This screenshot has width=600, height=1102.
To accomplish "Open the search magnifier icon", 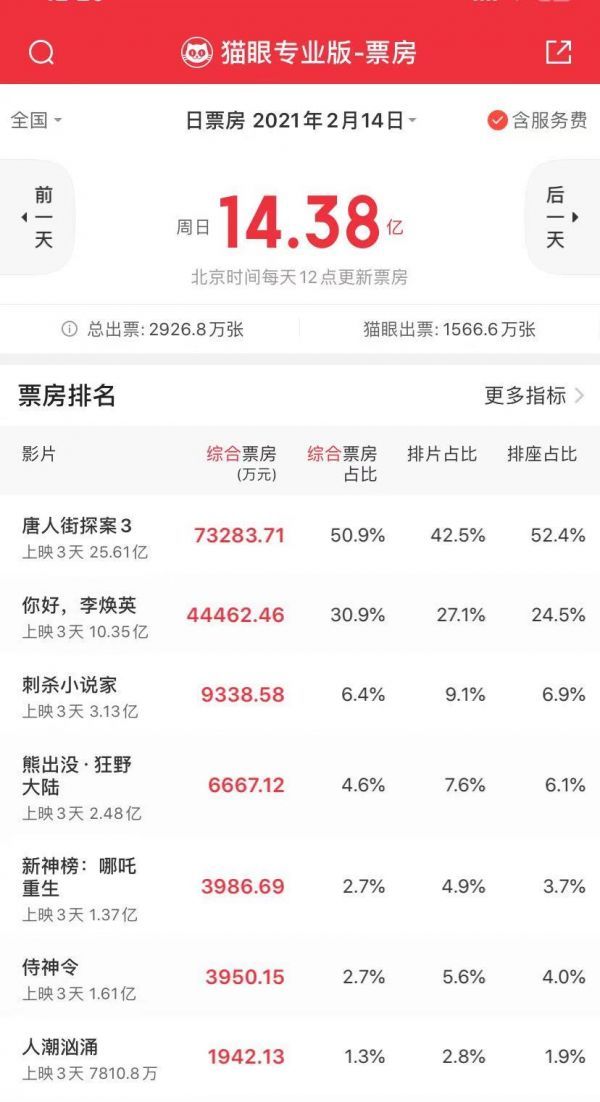I will coord(41,53).
